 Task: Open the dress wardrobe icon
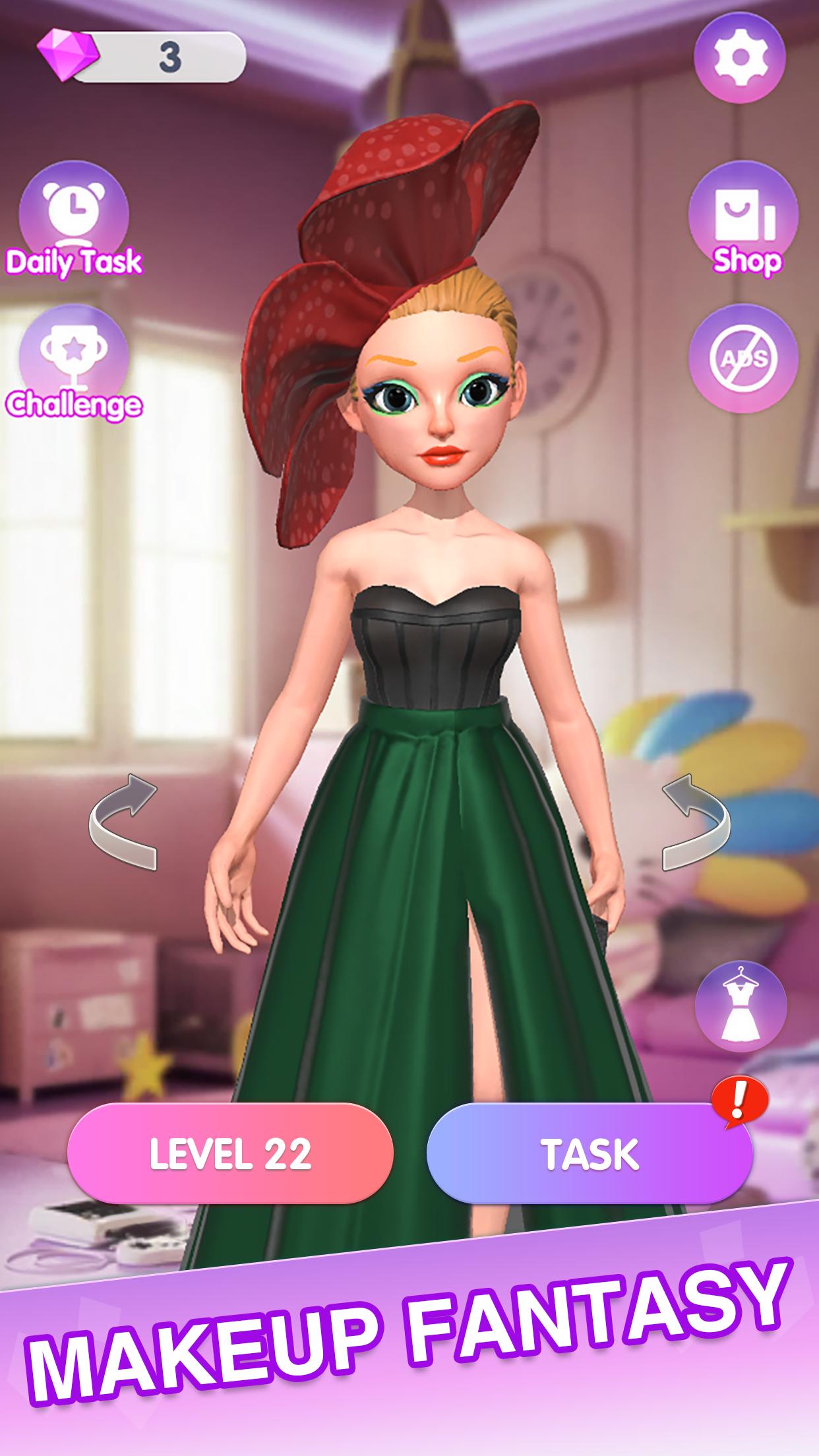coord(741,1006)
